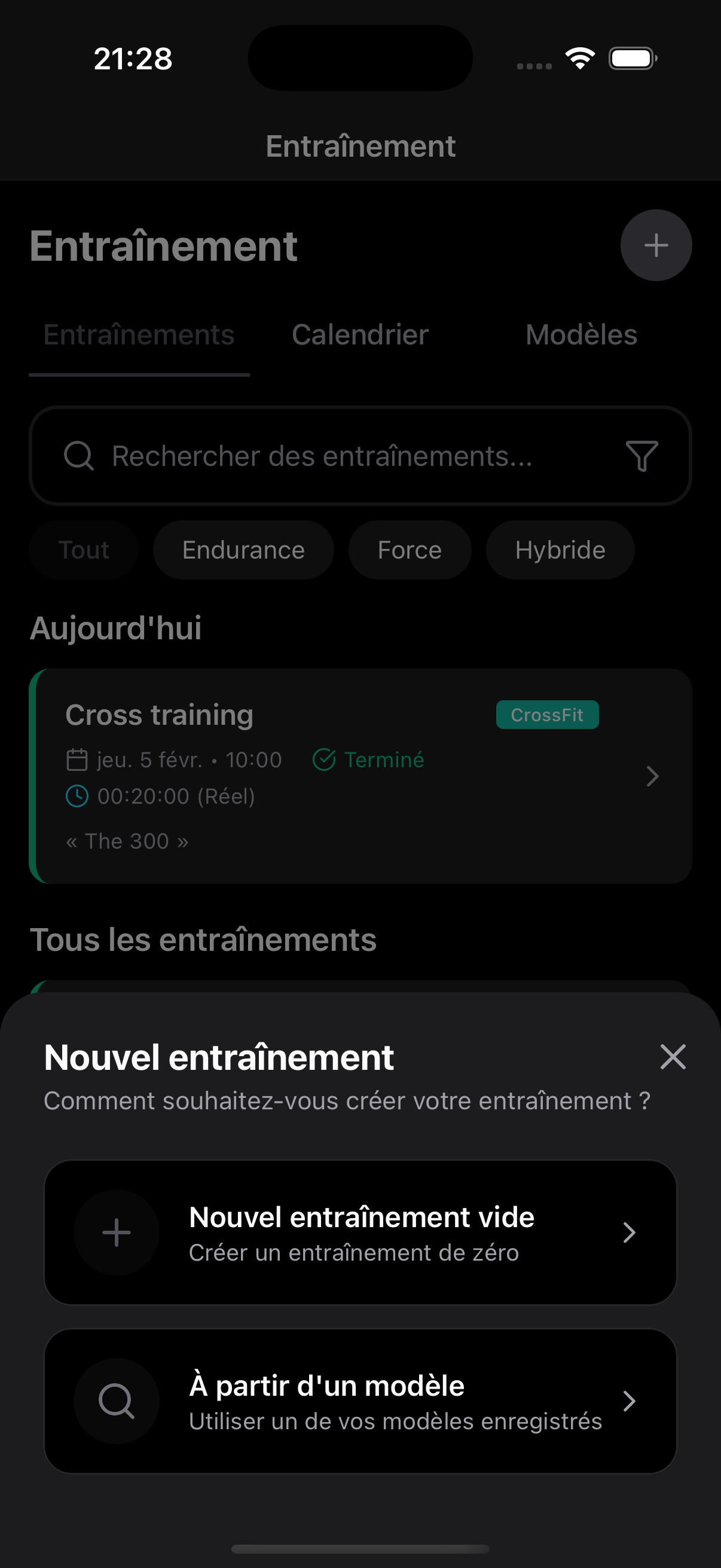Screen dimensions: 721x1568
Task: Open Nouvel entraînement vide using its right chevron
Action: coord(630,1232)
